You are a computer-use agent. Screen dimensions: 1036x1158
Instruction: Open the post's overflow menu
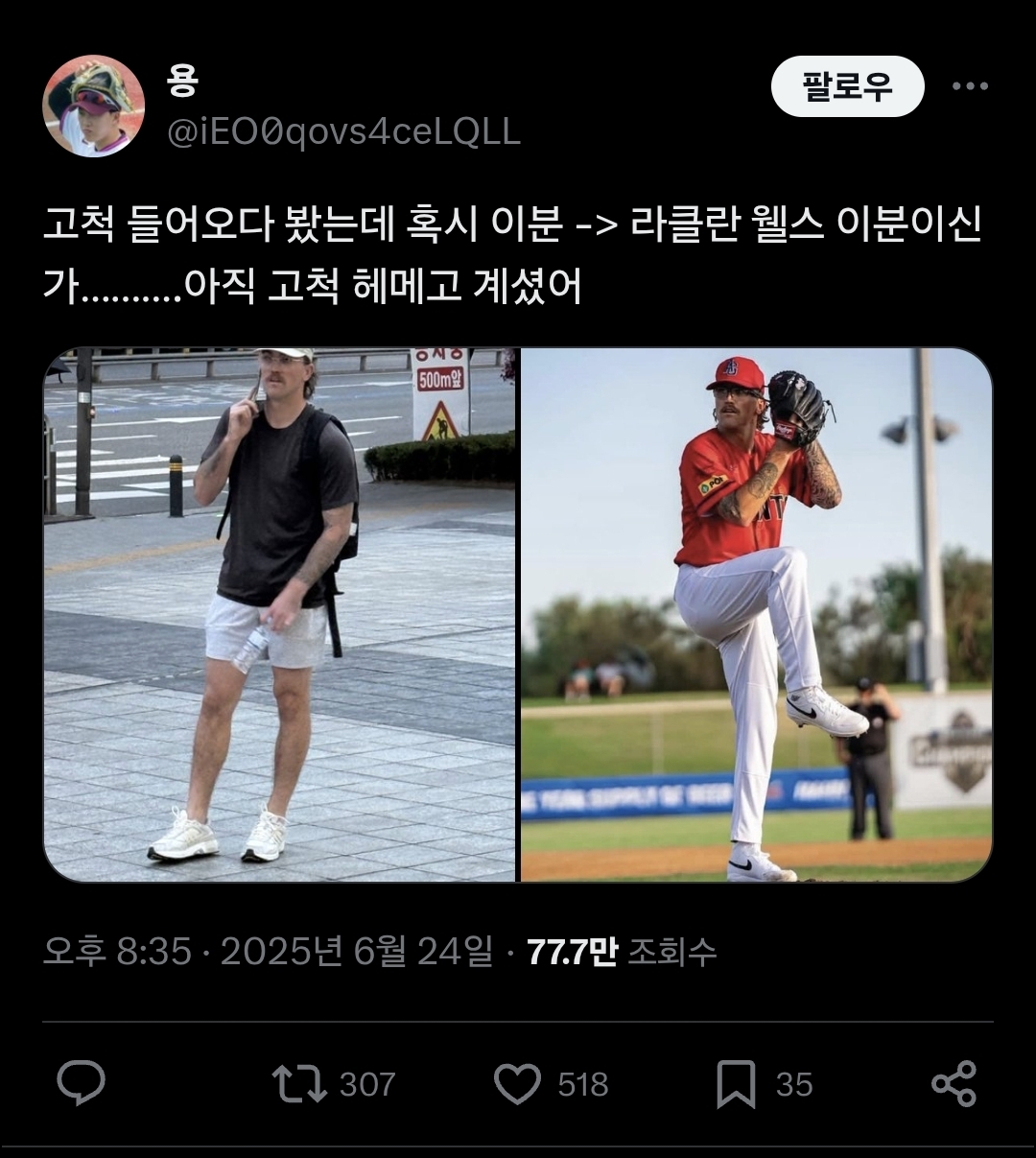[970, 86]
